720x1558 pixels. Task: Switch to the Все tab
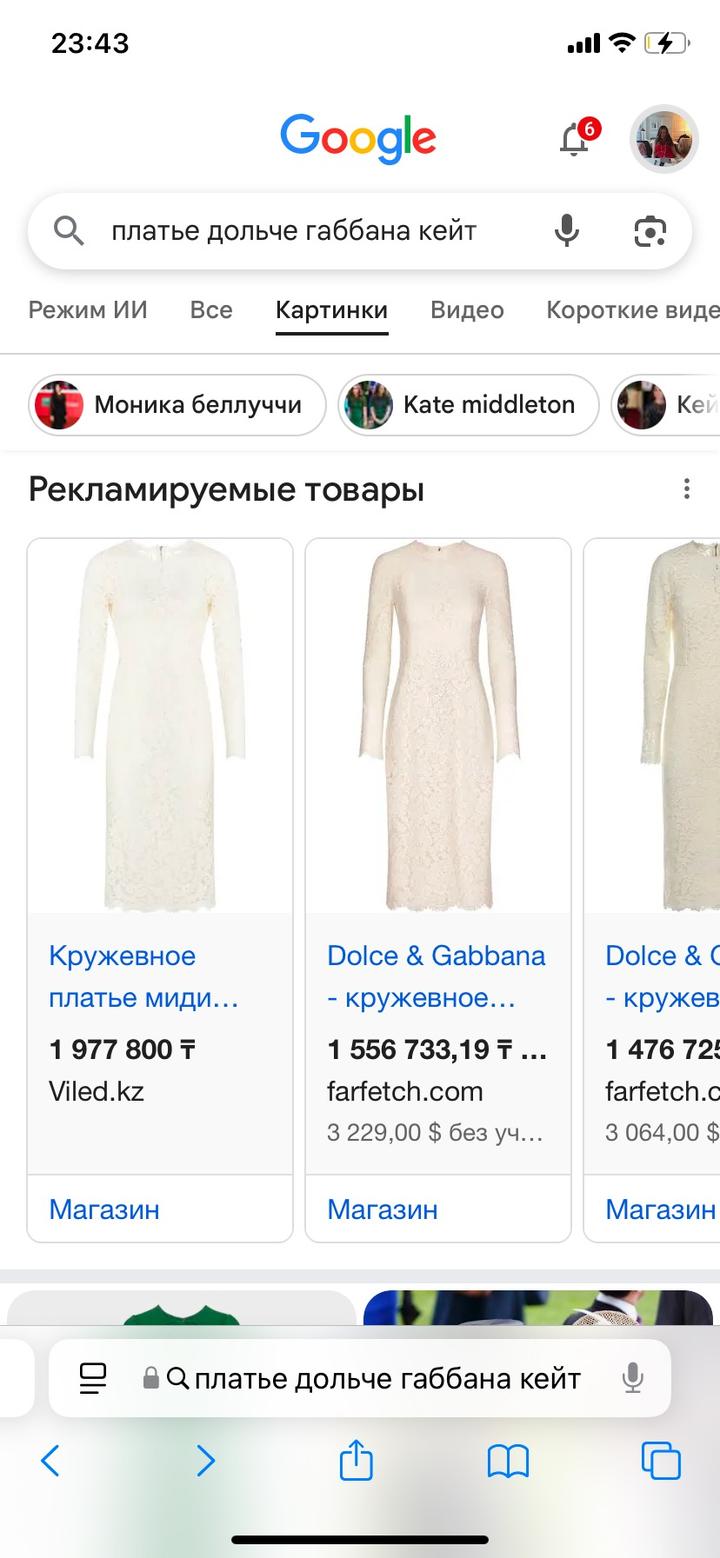[x=211, y=310]
